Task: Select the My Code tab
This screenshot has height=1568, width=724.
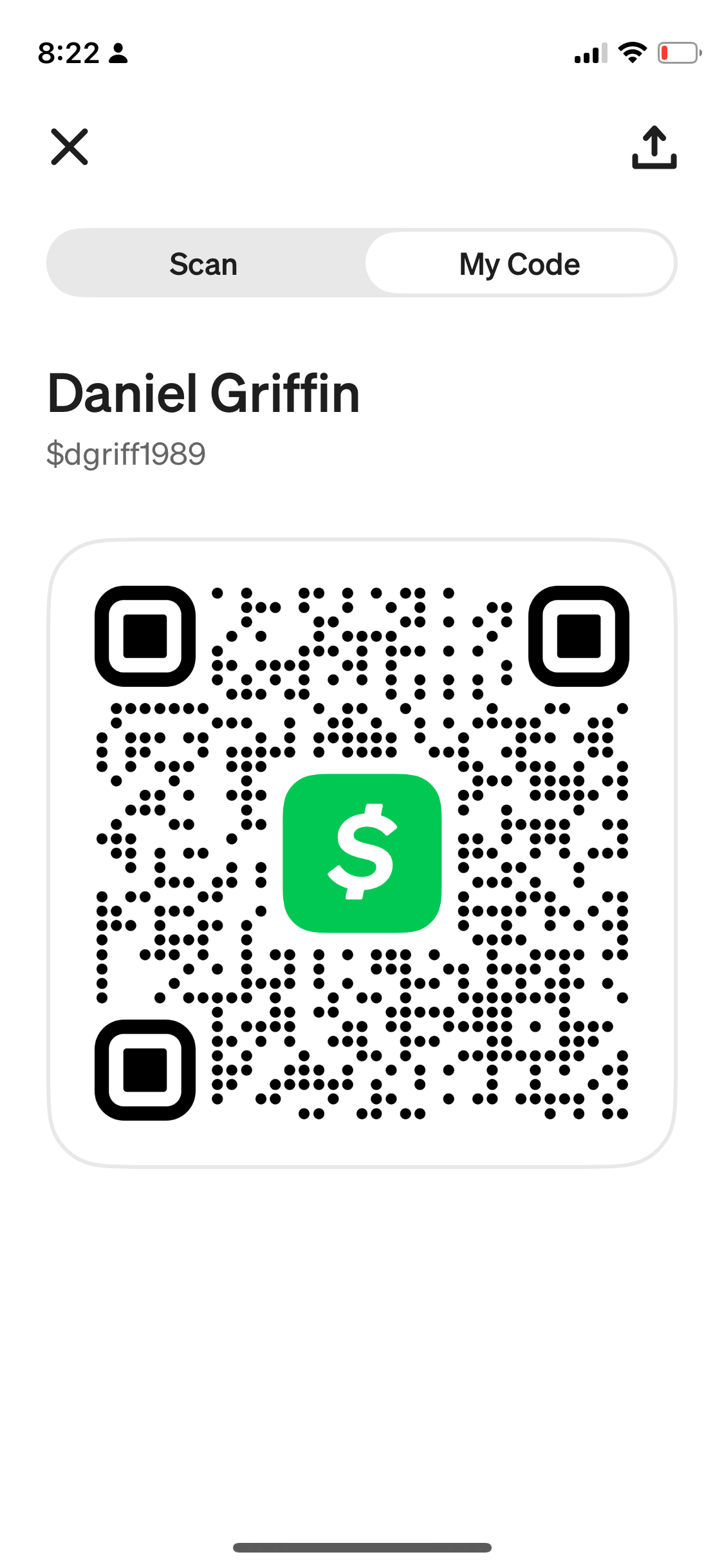Action: pyautogui.click(x=520, y=263)
